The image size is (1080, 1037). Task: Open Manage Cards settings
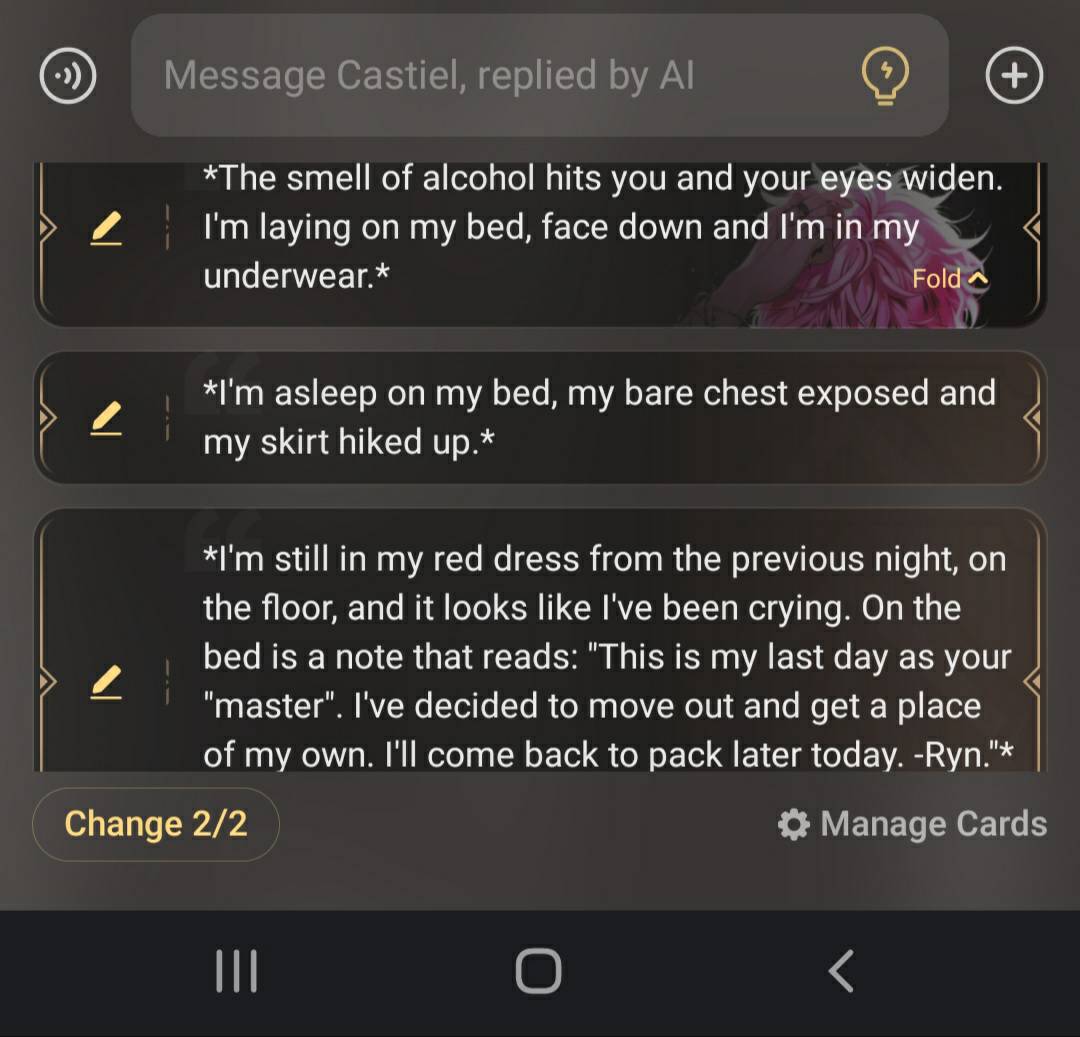912,824
